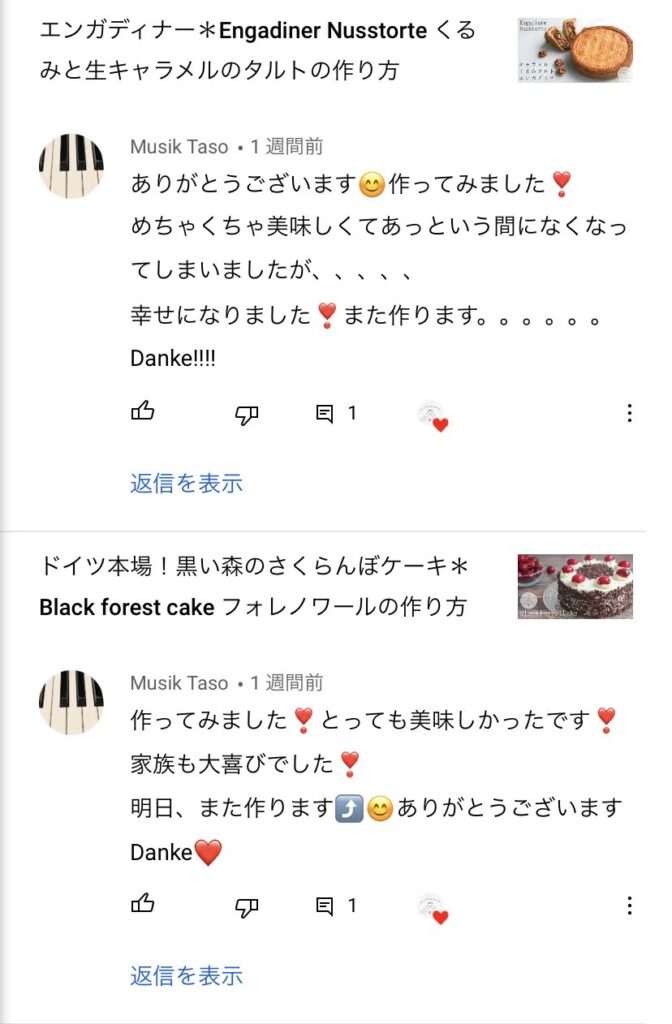Open replies icon under the Engadiner Nusstorte comment
The image size is (672, 1024).
point(325,413)
